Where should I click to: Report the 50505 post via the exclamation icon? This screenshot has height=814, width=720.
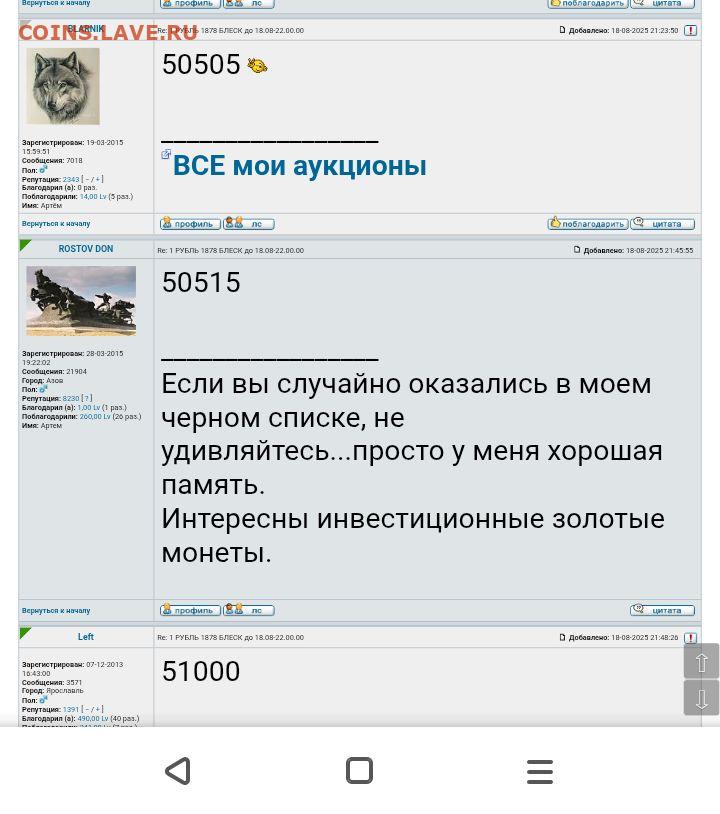690,31
